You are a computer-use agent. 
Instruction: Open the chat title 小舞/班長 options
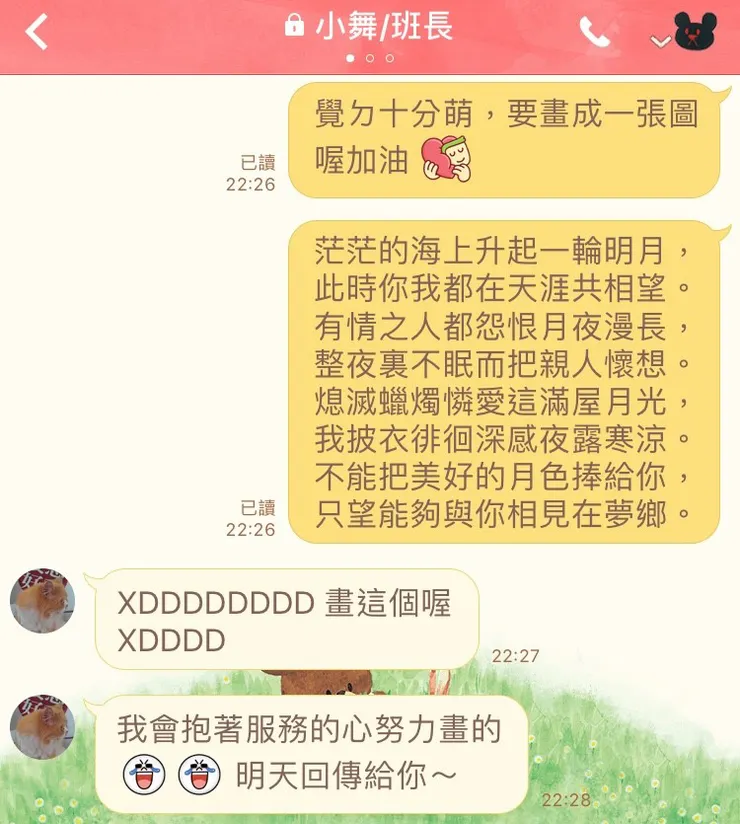point(385,27)
